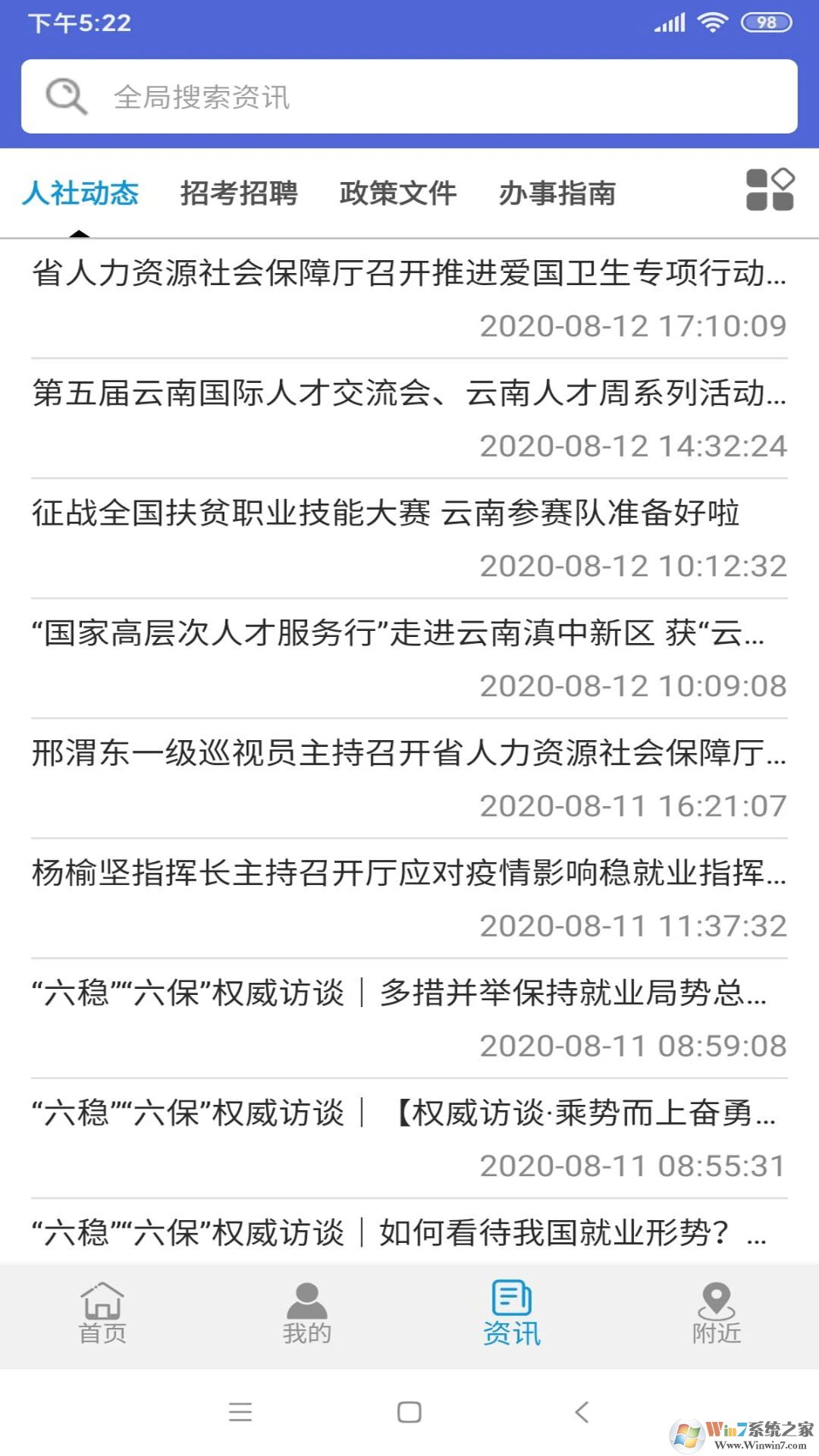Open 邢渭东一级巡视员 article
This screenshot has width=819, height=1456.
pos(409,753)
